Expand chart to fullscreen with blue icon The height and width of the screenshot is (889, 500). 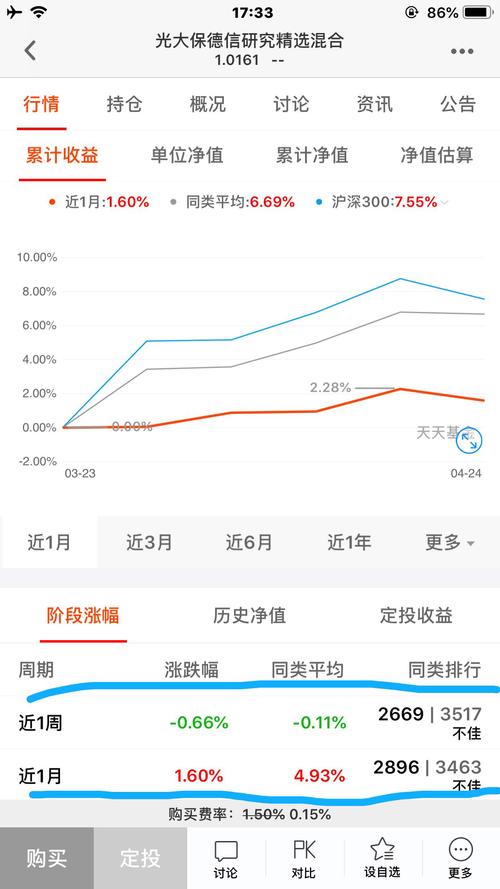[469, 441]
